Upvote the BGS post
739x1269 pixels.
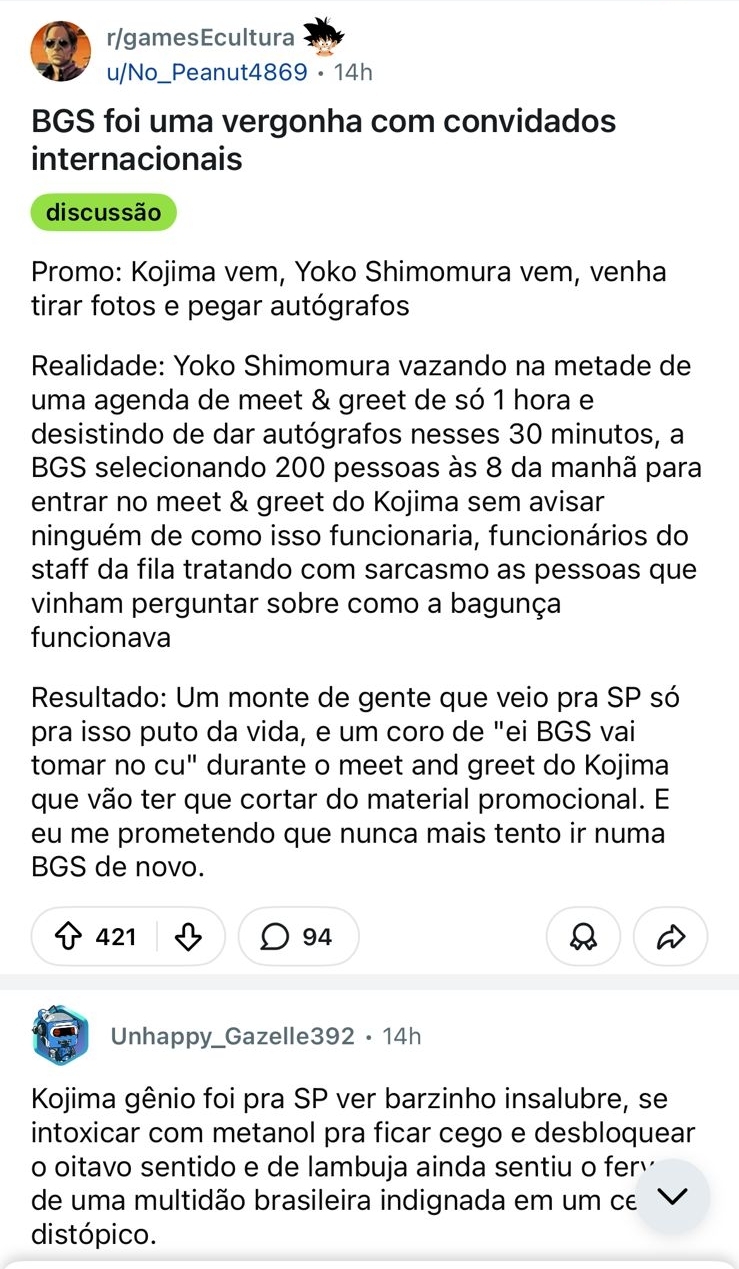coord(70,937)
